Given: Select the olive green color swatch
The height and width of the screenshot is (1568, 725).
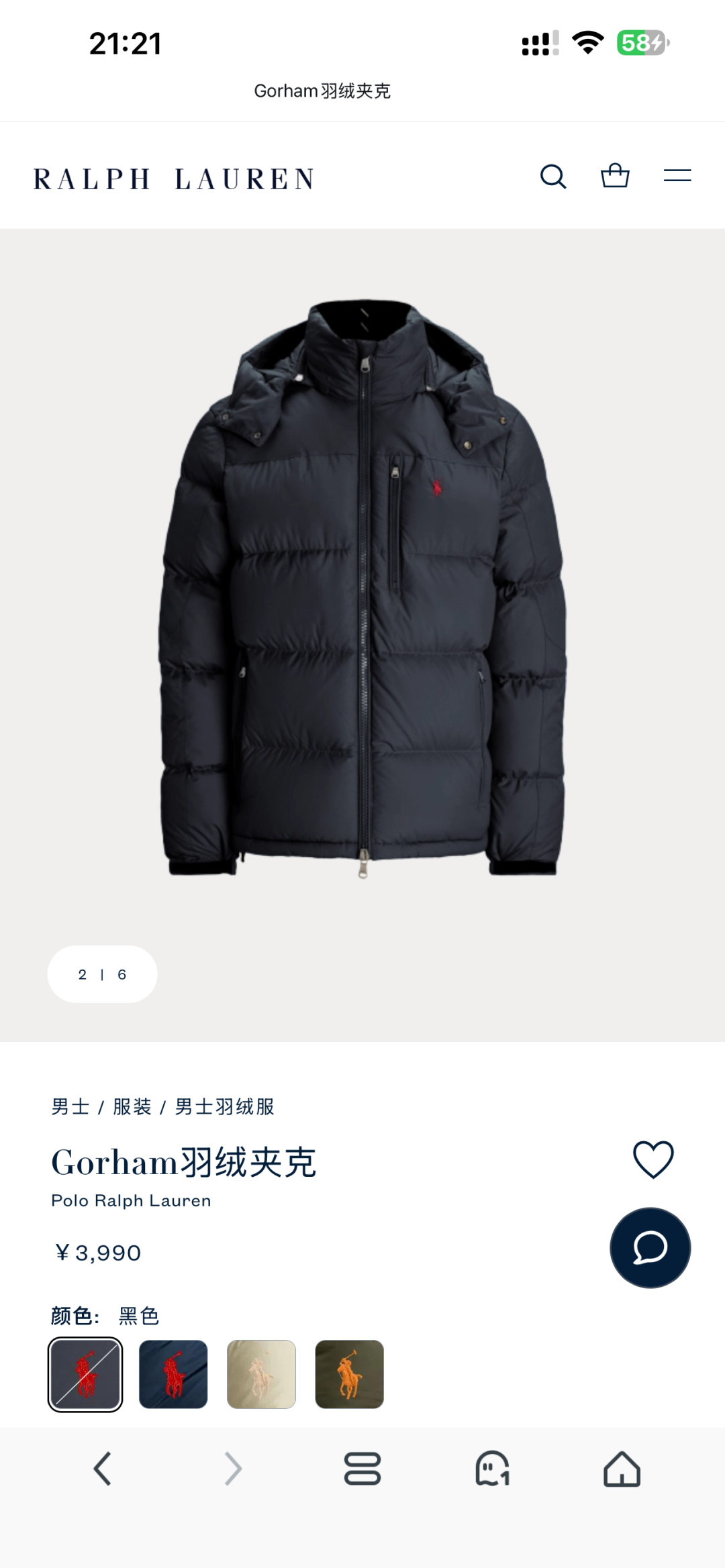Looking at the screenshot, I should pos(350,1374).
